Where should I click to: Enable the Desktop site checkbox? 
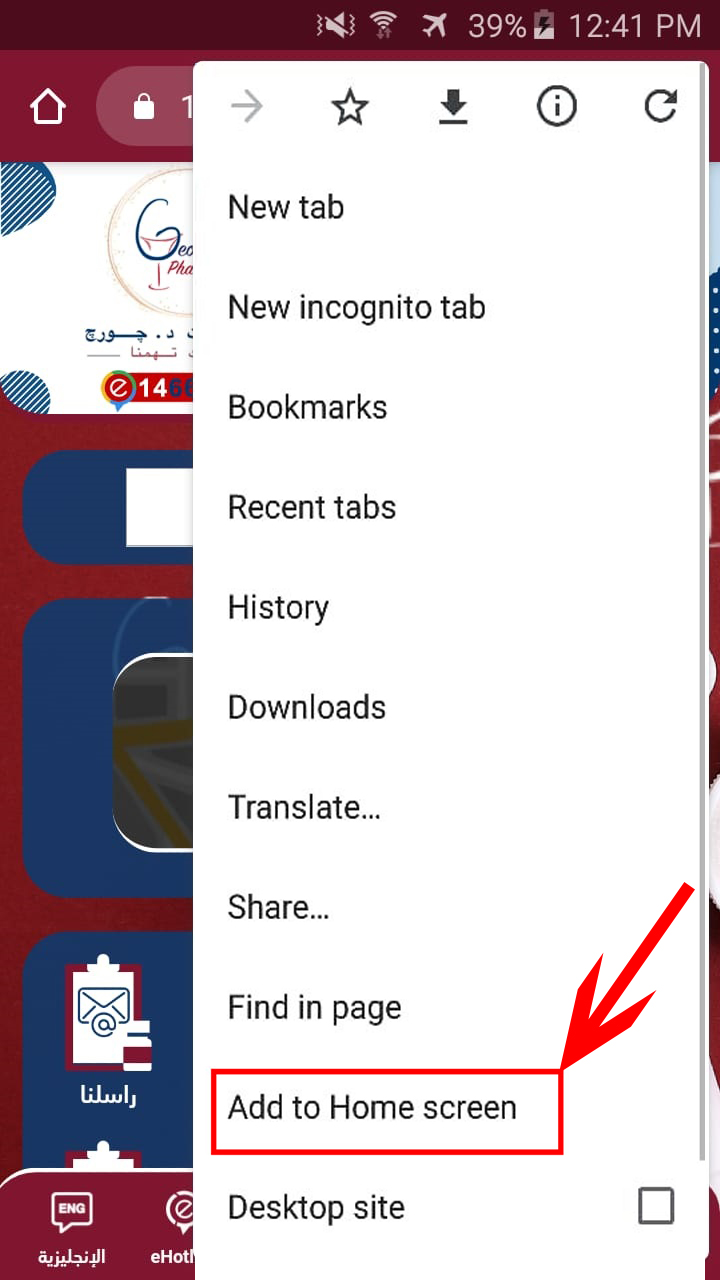click(656, 1207)
